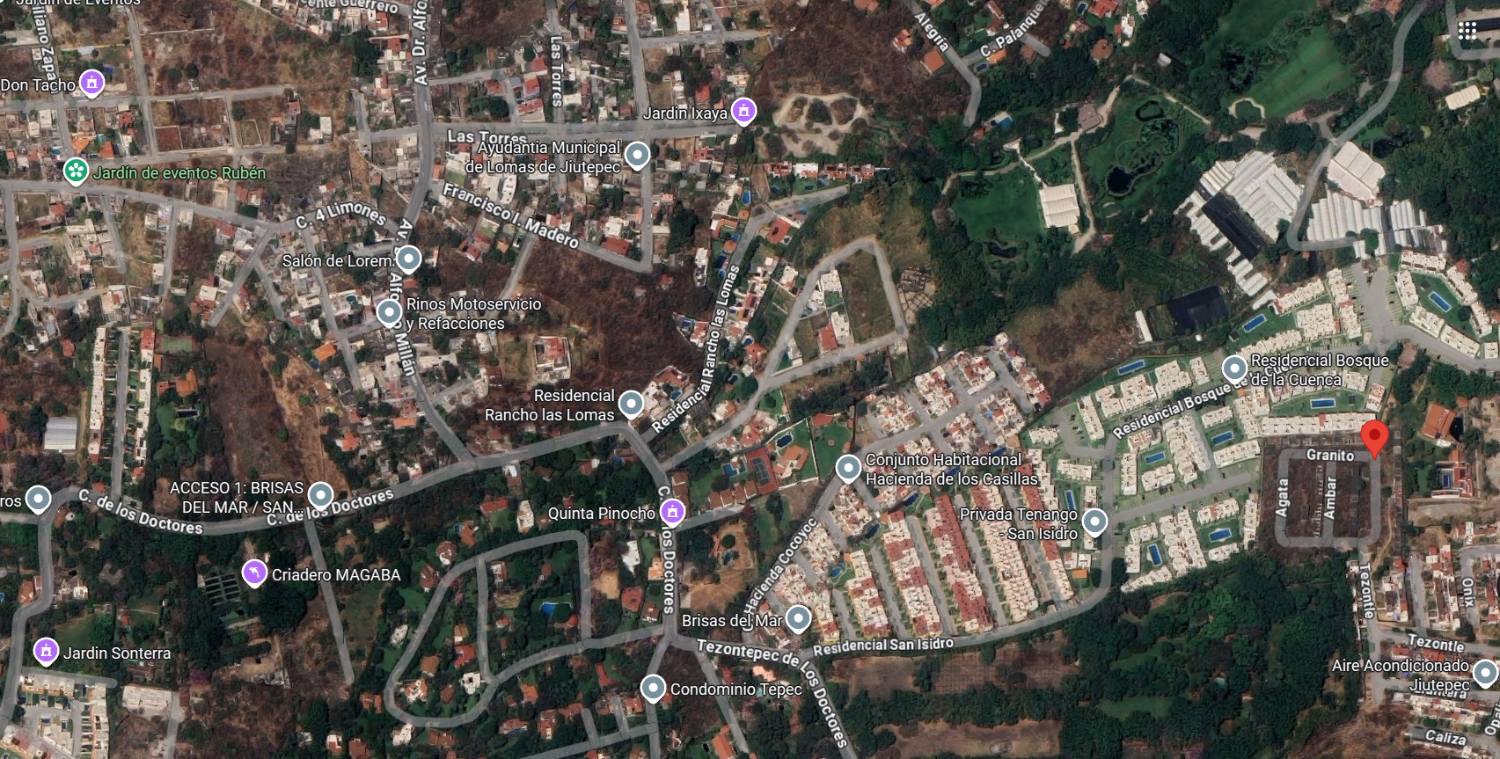Open the Jardin Sonterra marker
The image size is (1500, 759).
[x=45, y=652]
